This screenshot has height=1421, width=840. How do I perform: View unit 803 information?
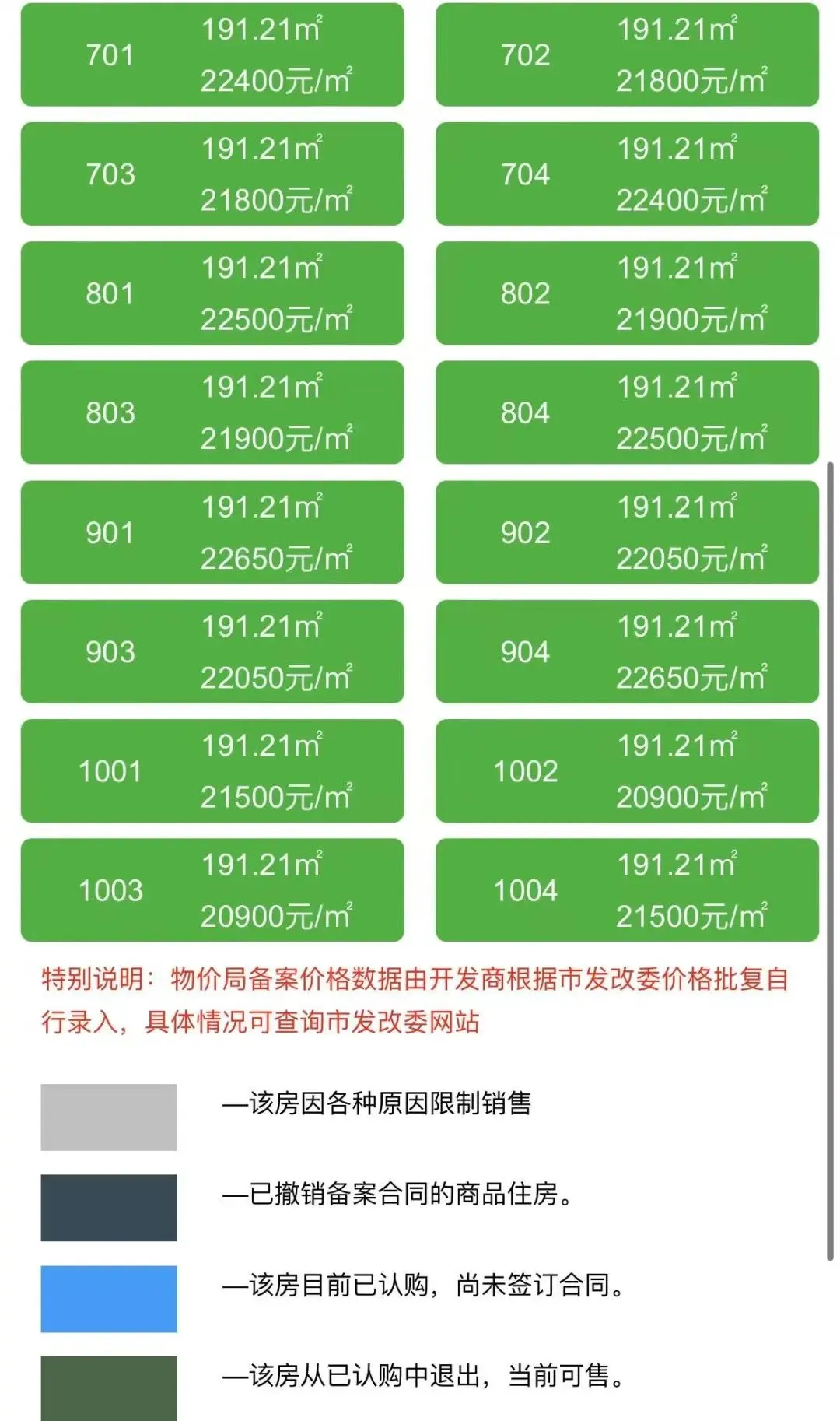tap(212, 412)
